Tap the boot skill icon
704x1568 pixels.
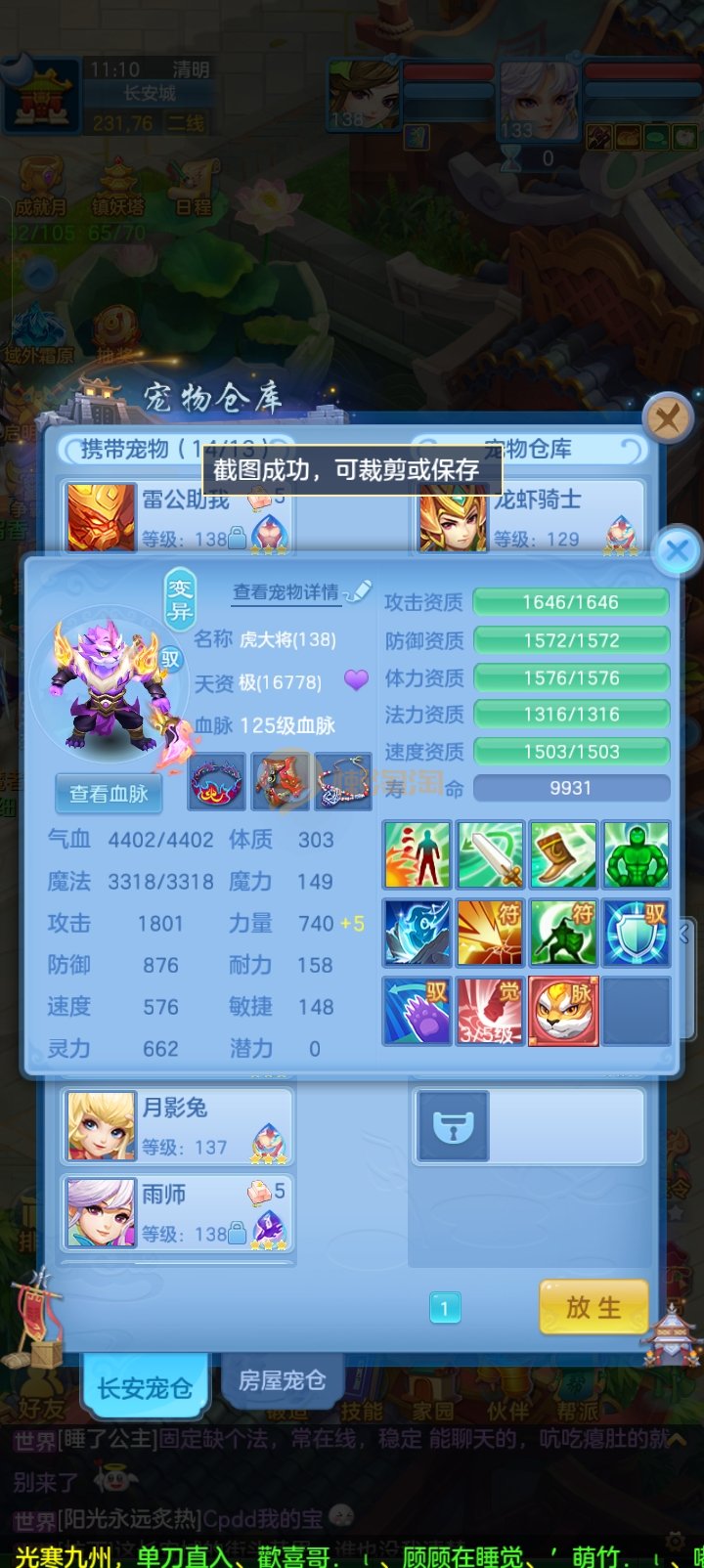563,854
